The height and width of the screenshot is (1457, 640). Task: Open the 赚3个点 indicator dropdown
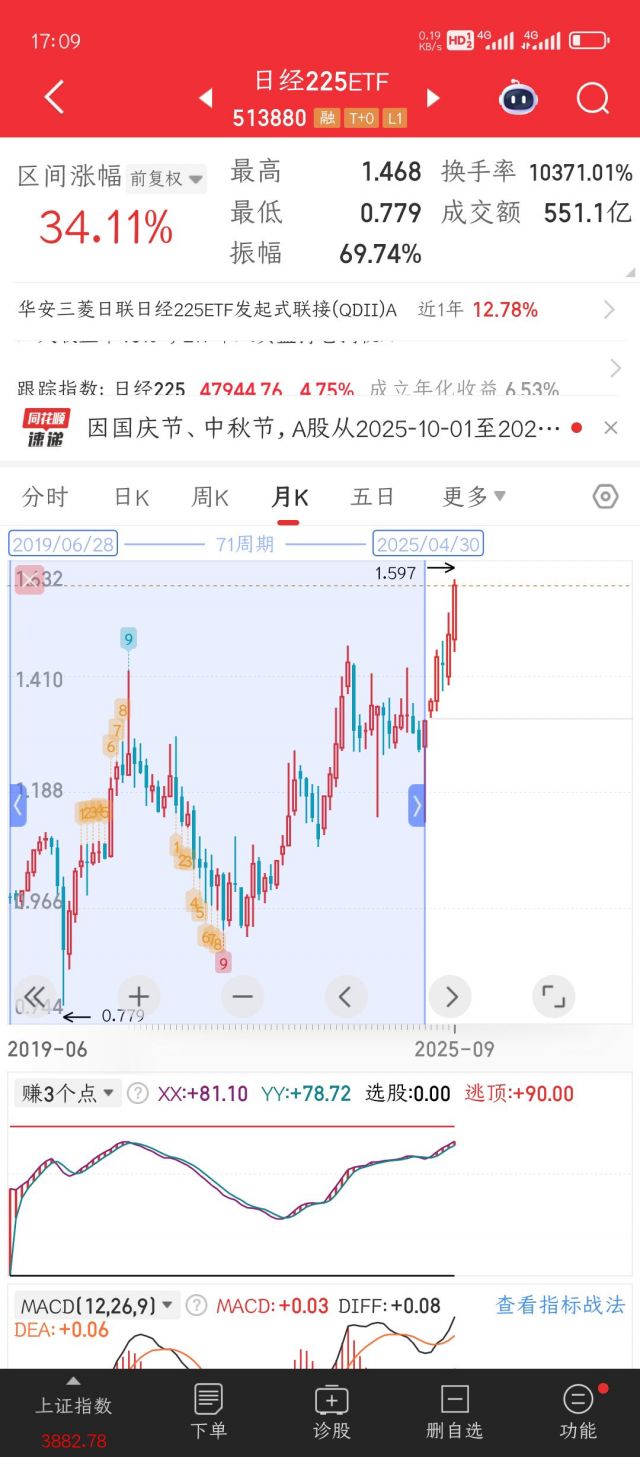[x=69, y=1093]
